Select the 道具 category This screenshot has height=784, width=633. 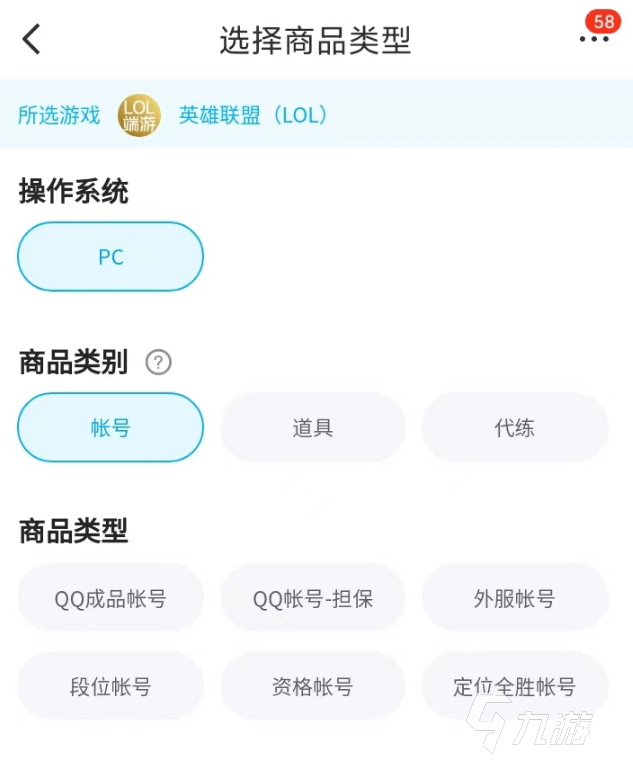point(312,428)
